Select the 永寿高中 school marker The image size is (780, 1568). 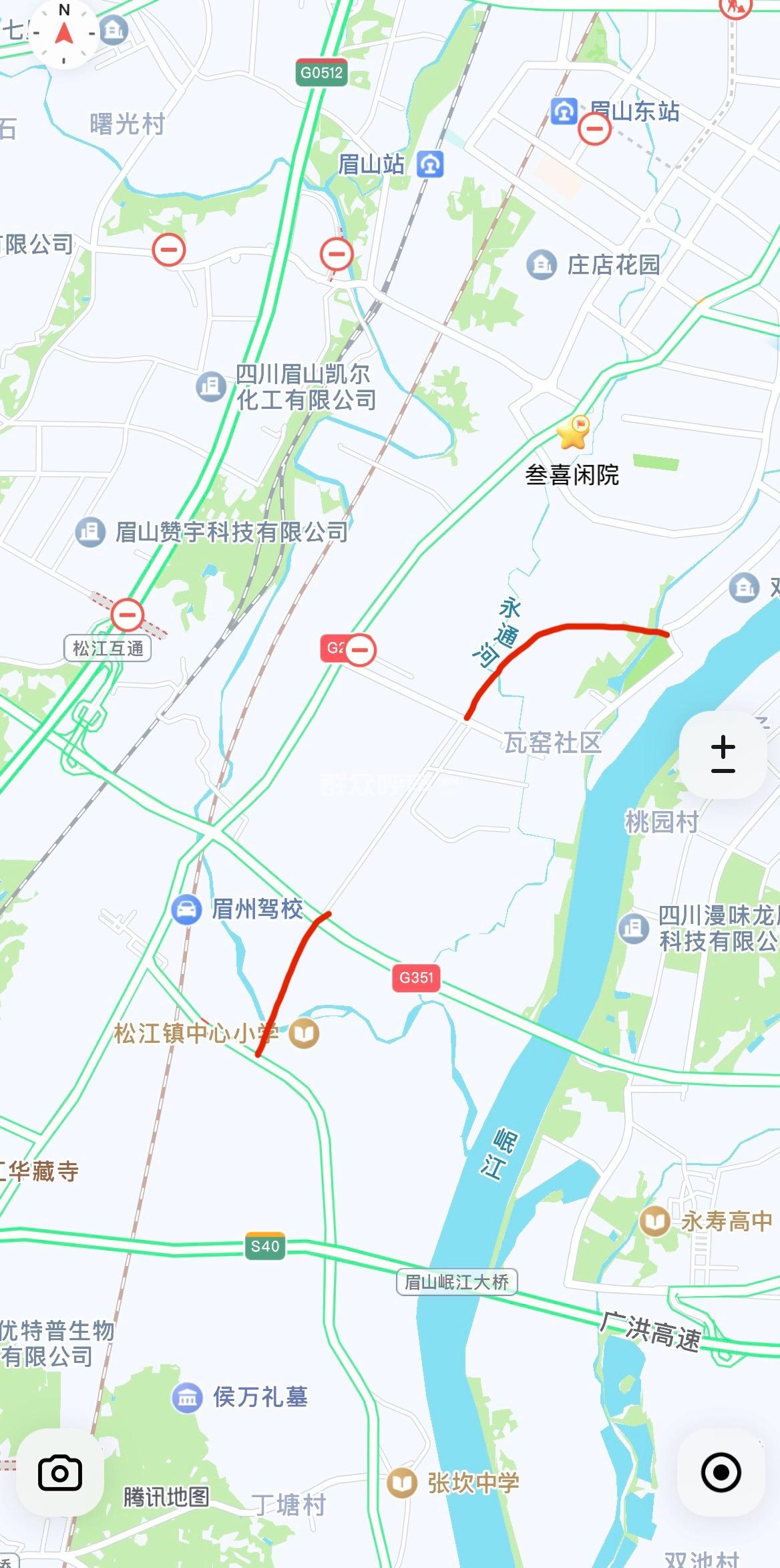pyautogui.click(x=655, y=1221)
